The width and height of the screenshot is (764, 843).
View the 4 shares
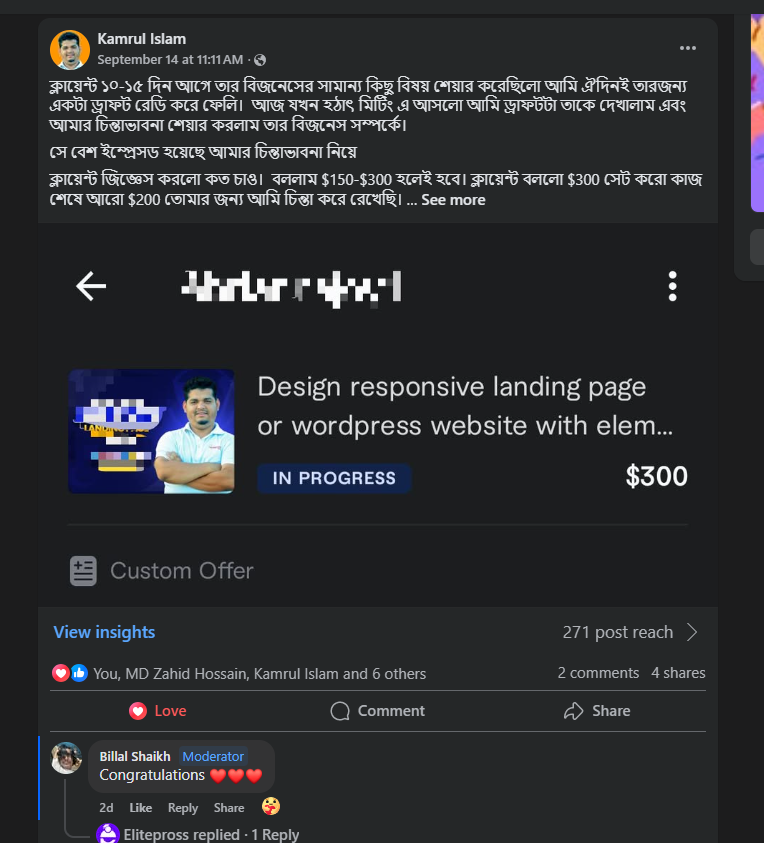(678, 673)
